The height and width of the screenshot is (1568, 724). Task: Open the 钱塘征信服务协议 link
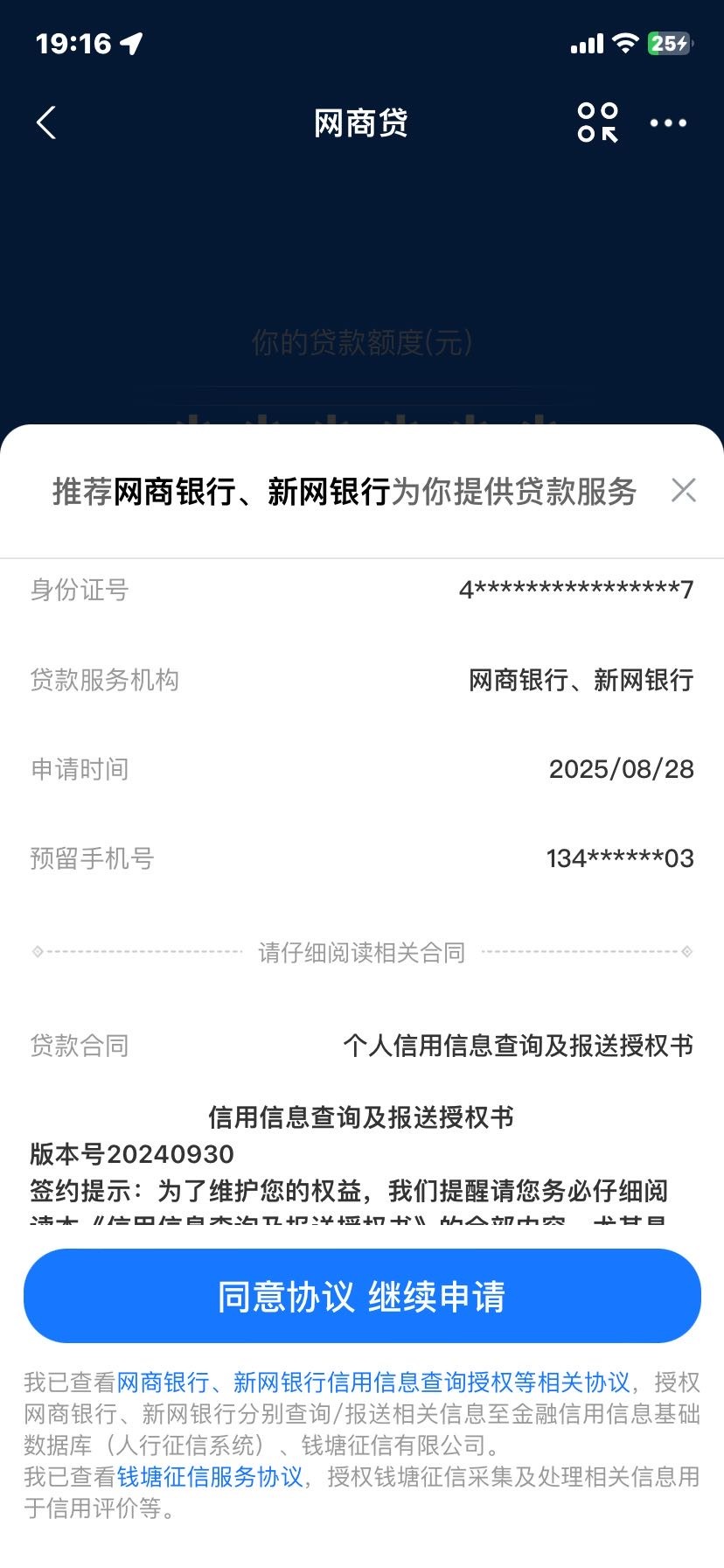[210, 1477]
